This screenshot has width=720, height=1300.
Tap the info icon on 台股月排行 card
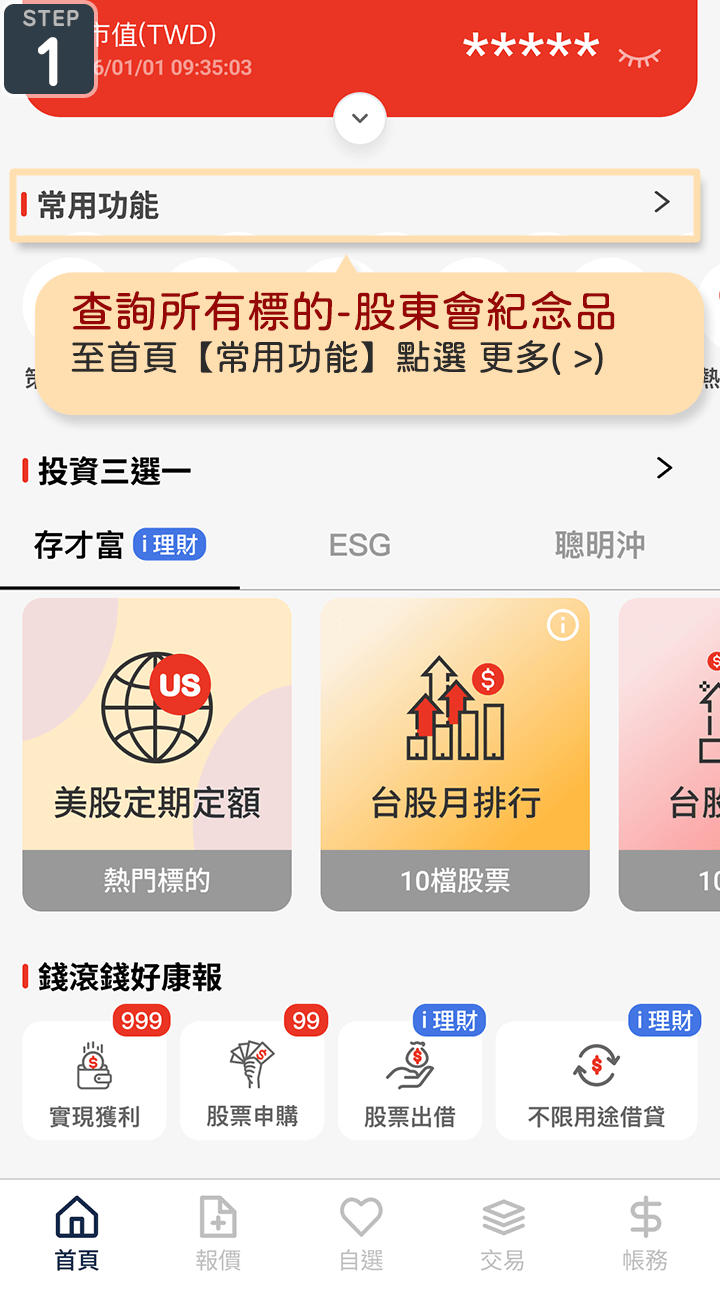pyautogui.click(x=563, y=626)
